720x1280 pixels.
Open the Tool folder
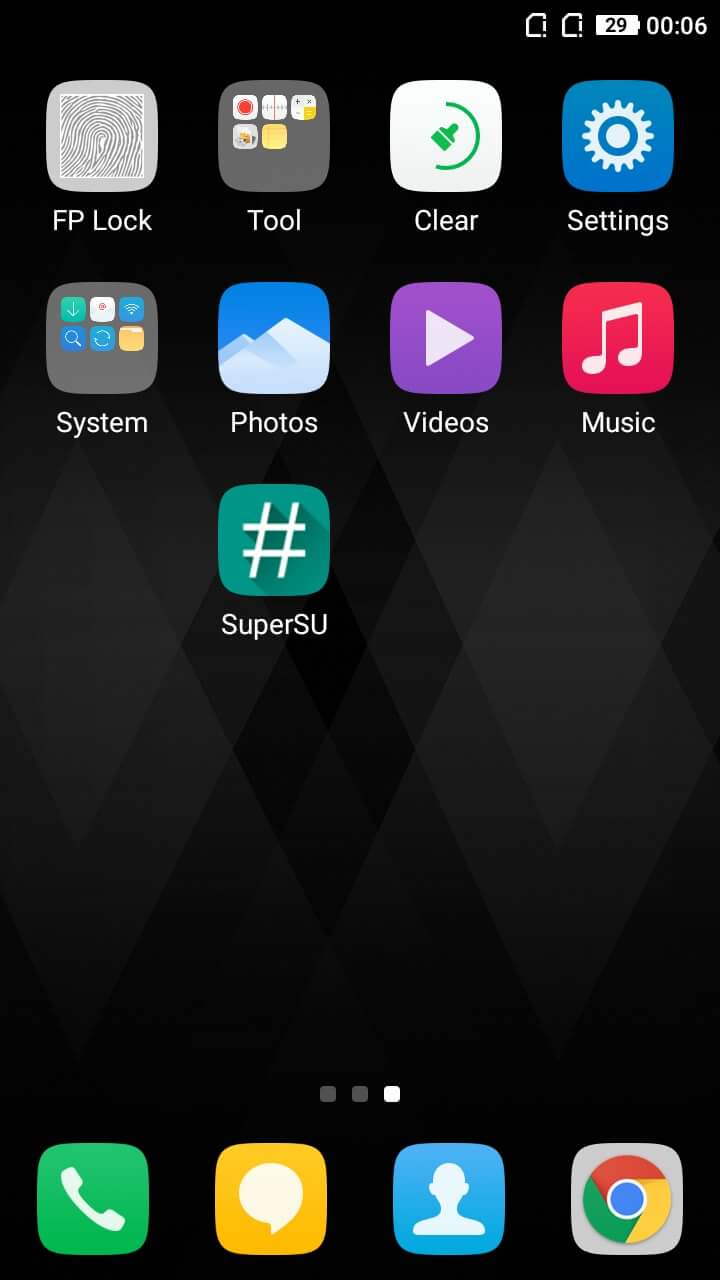[x=274, y=136]
